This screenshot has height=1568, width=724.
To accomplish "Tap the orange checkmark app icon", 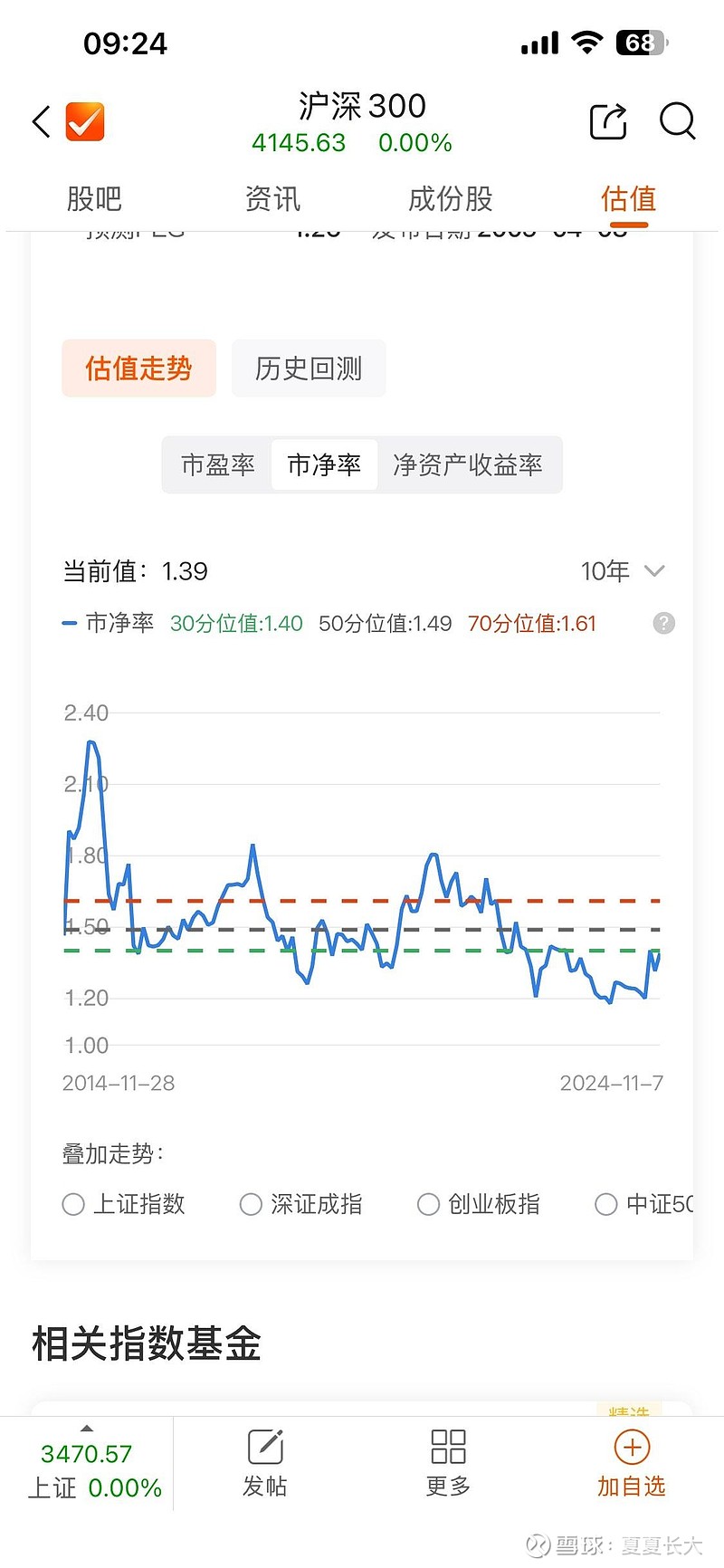I will pos(84,121).
